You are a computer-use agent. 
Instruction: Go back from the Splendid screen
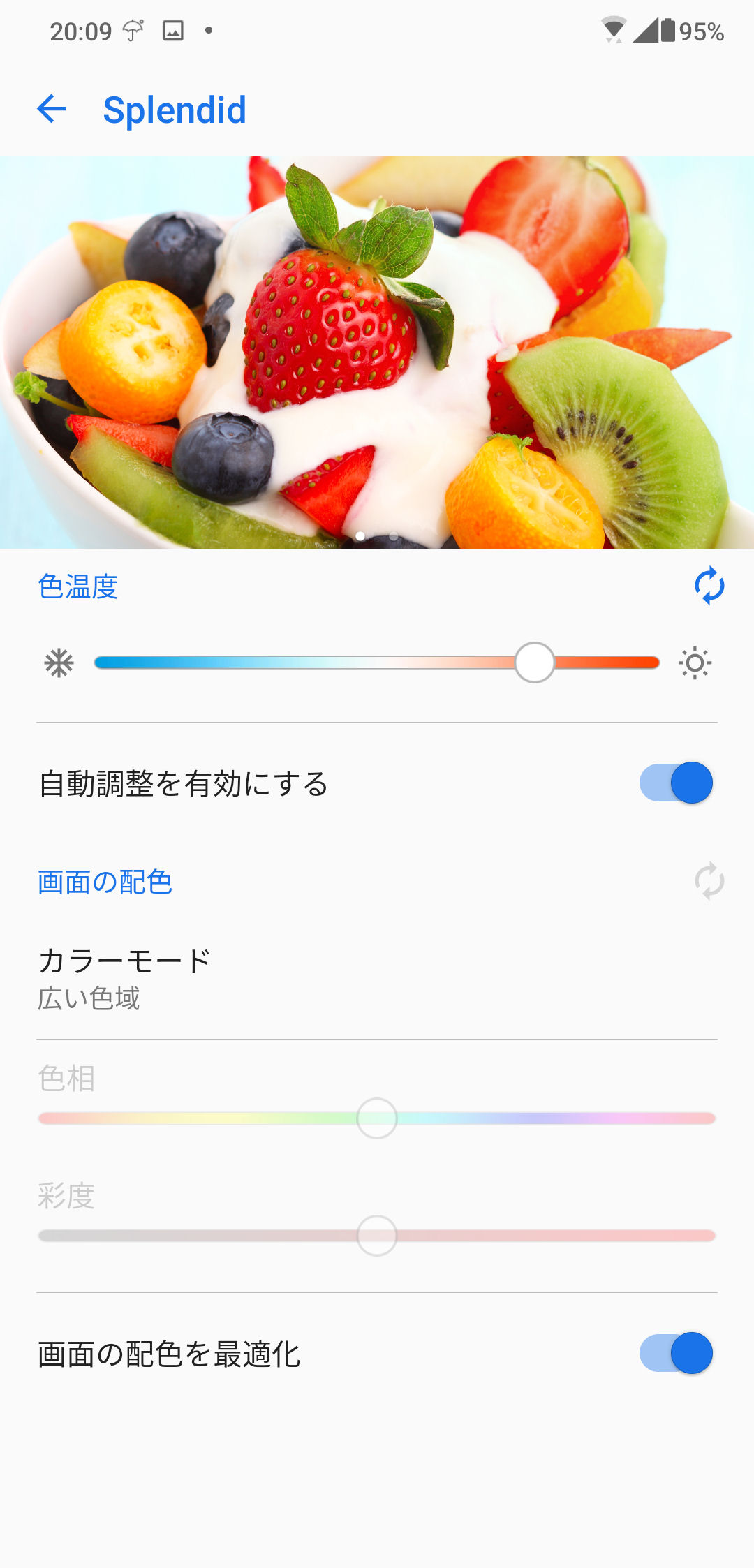point(52,109)
